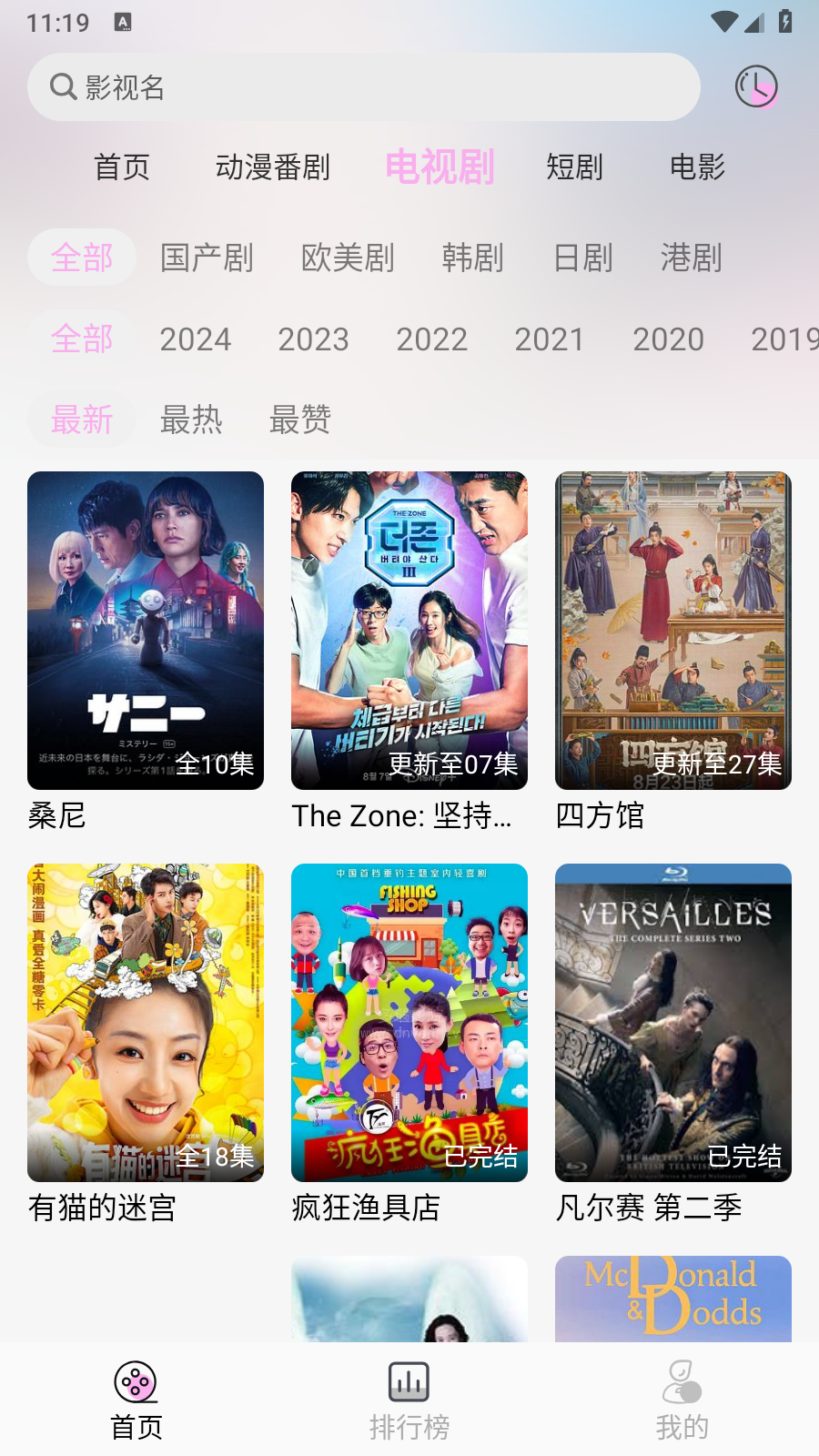Open the 桑尼 show card
819x1456 pixels.
tap(146, 631)
